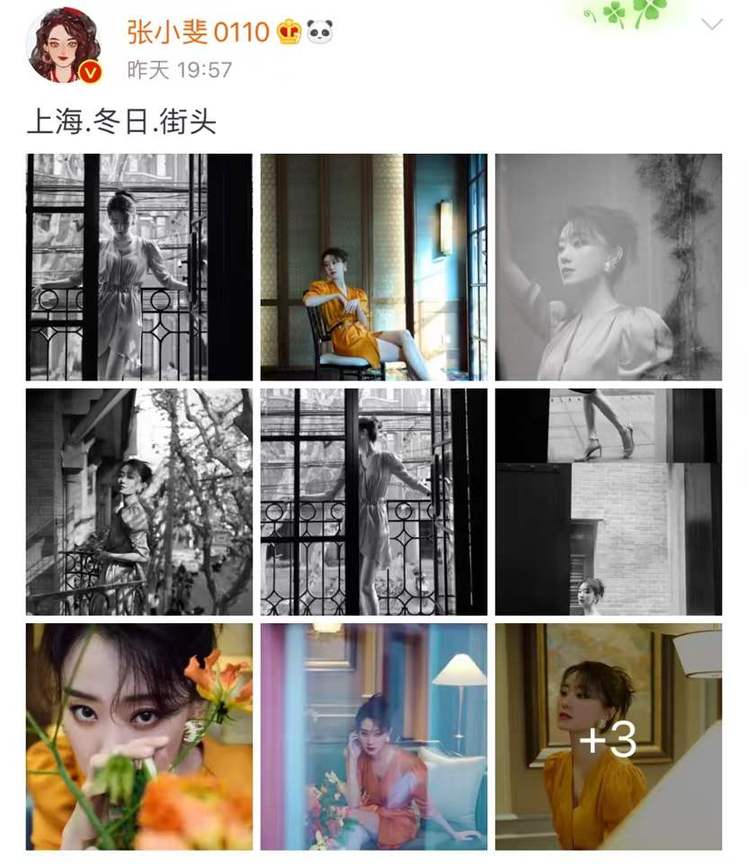Open the grayscale portrait with raised arm
The image size is (748, 866).
(608, 267)
